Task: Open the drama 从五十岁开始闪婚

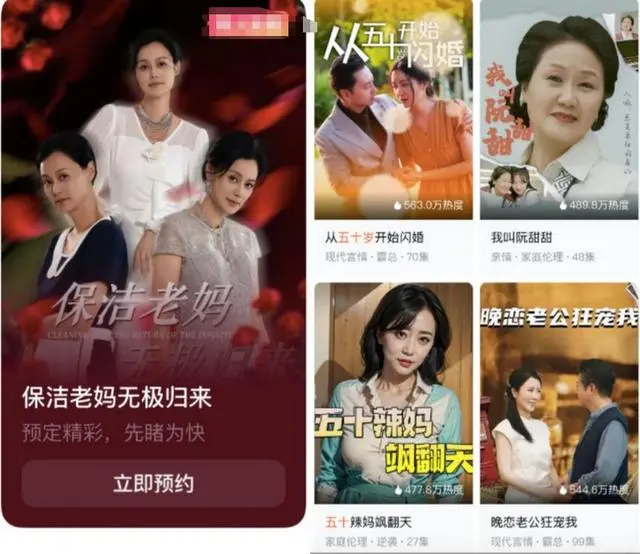Action: (394, 110)
